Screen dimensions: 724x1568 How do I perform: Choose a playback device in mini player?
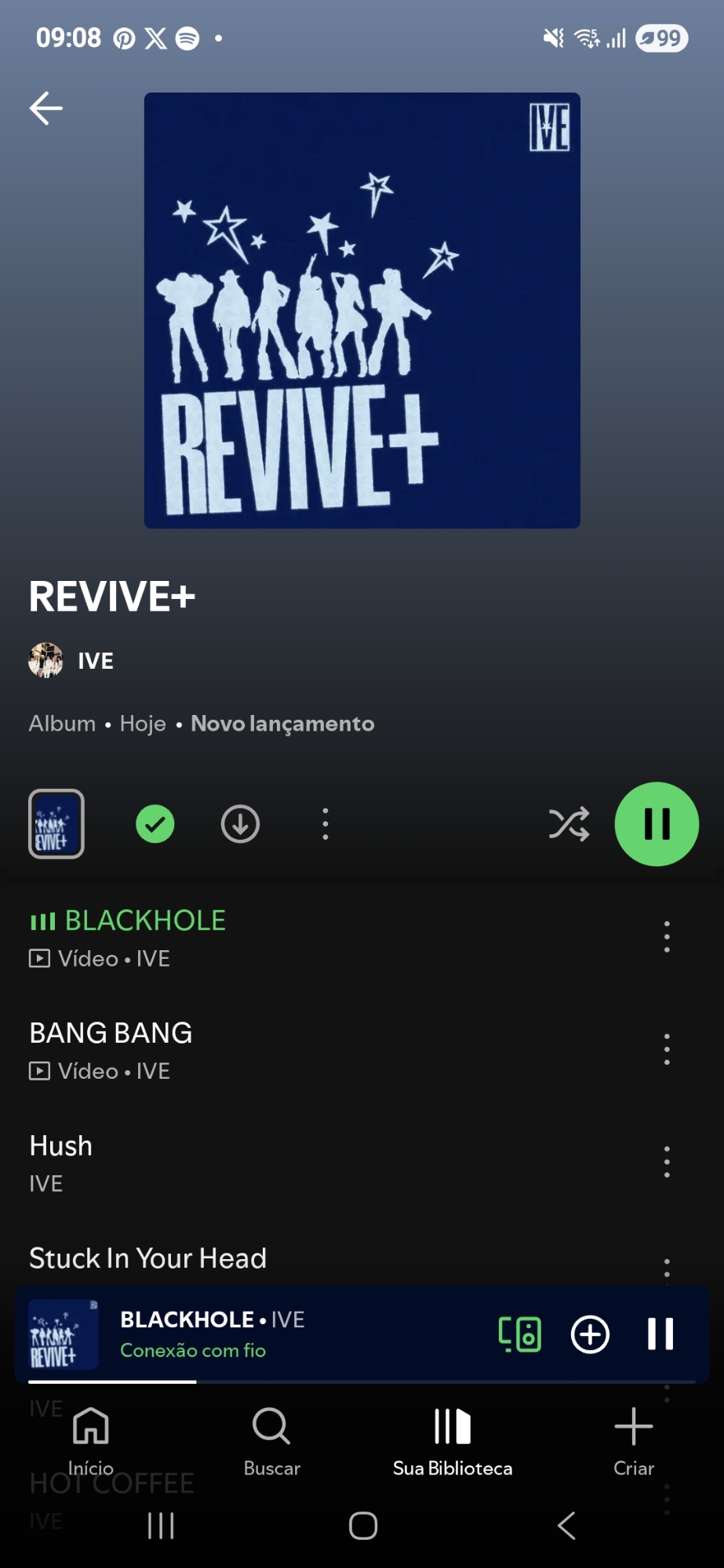(x=519, y=1334)
